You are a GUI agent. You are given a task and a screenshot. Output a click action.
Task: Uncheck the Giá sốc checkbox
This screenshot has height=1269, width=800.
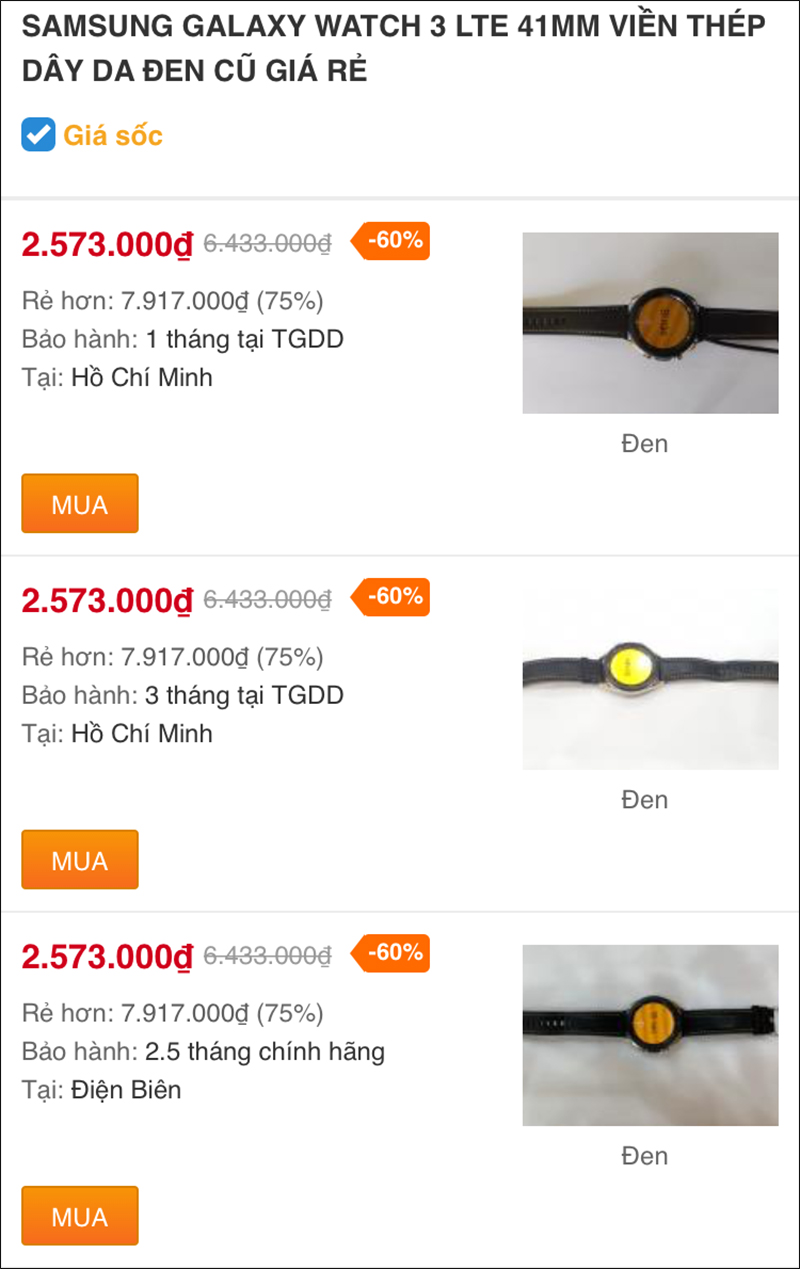[x=38, y=135]
